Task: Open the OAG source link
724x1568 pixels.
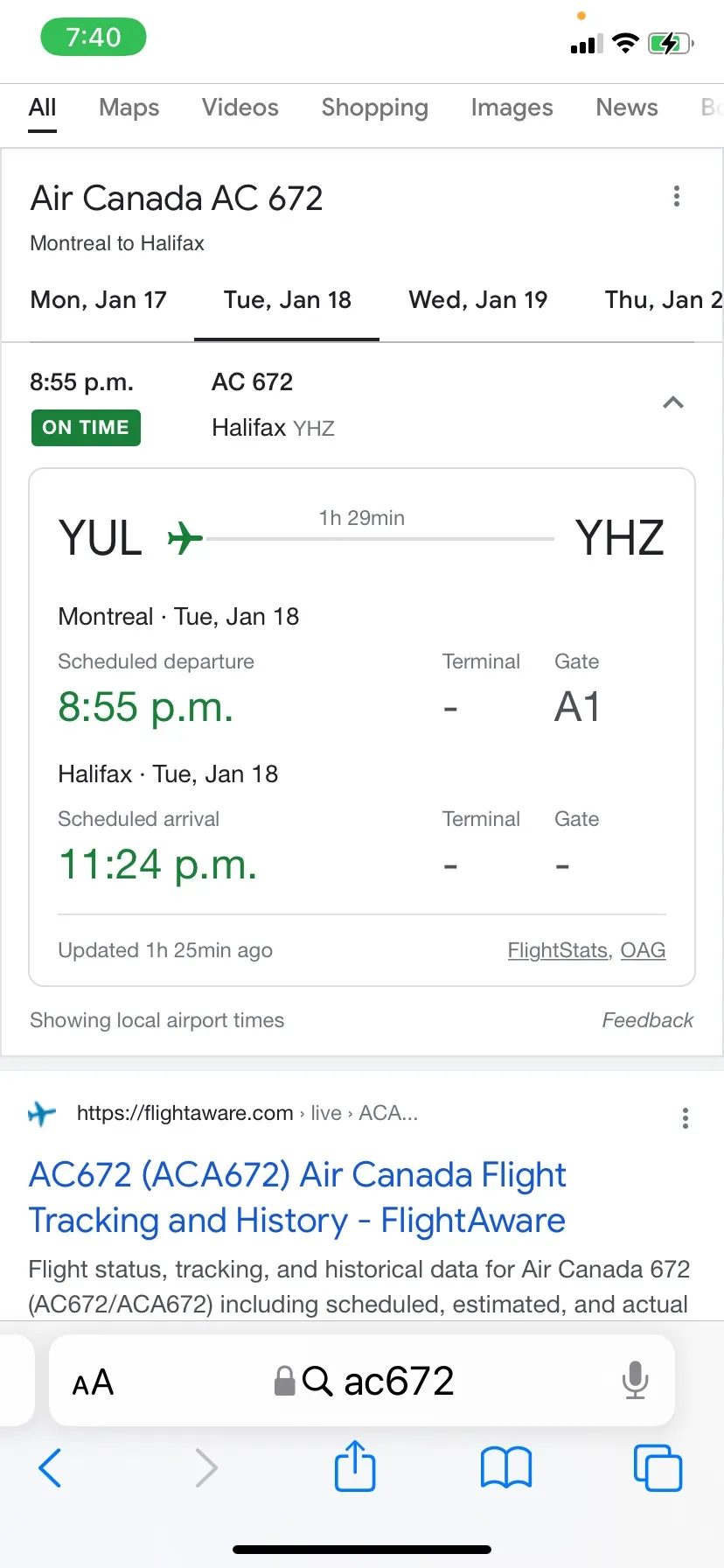Action: click(644, 950)
